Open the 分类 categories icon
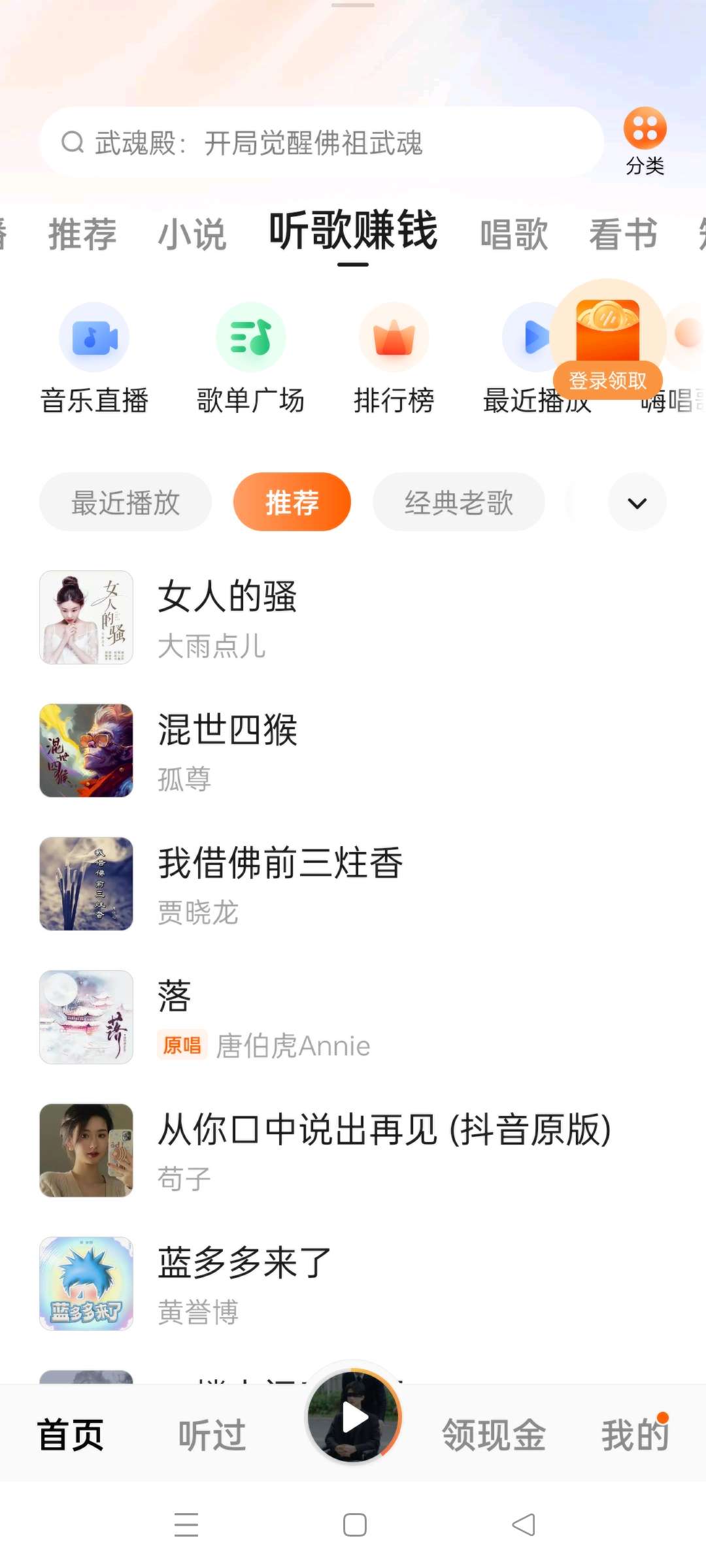The width and height of the screenshot is (706, 1568). 645,140
